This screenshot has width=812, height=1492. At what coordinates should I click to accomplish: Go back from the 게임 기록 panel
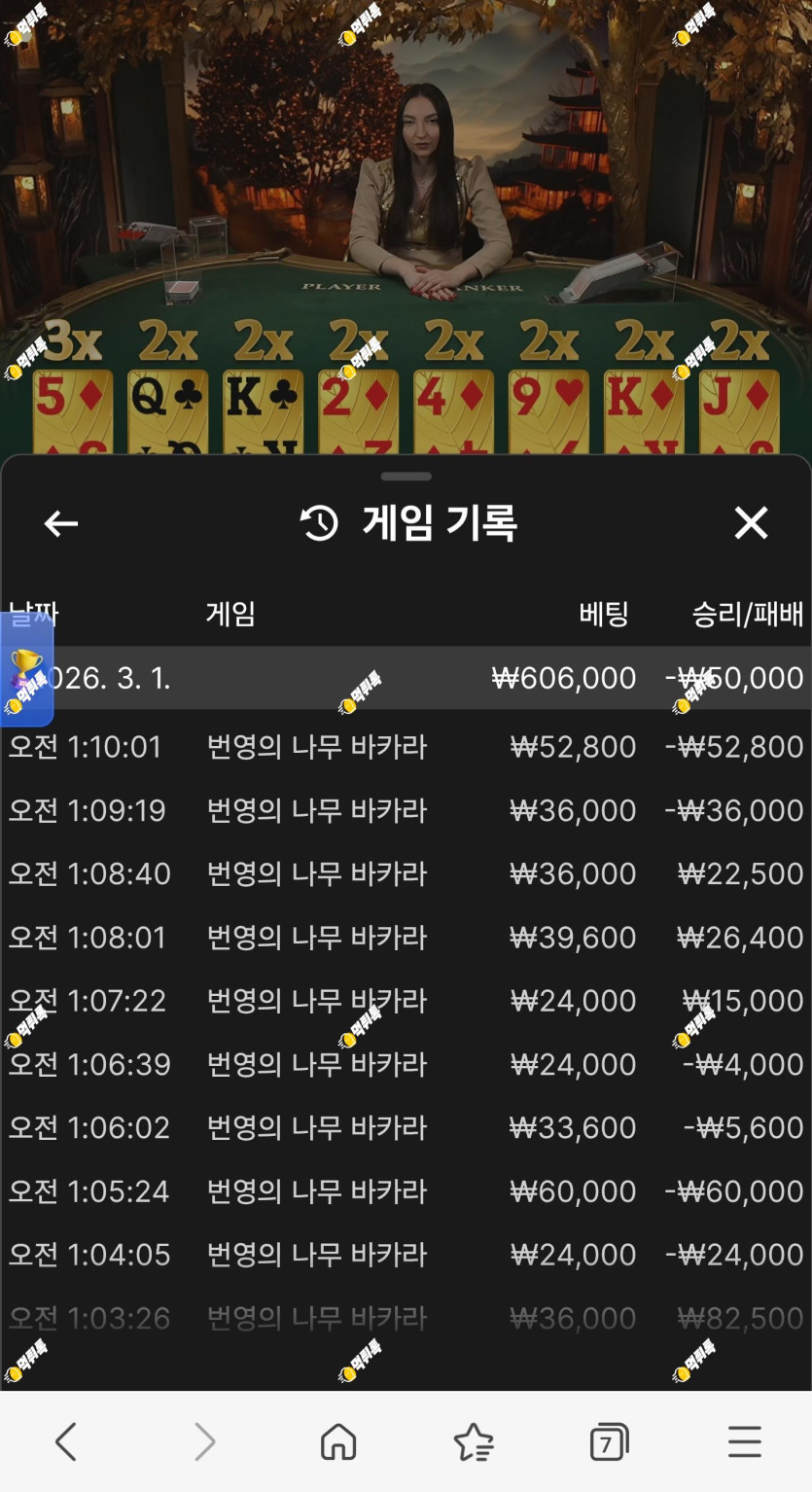tap(61, 523)
